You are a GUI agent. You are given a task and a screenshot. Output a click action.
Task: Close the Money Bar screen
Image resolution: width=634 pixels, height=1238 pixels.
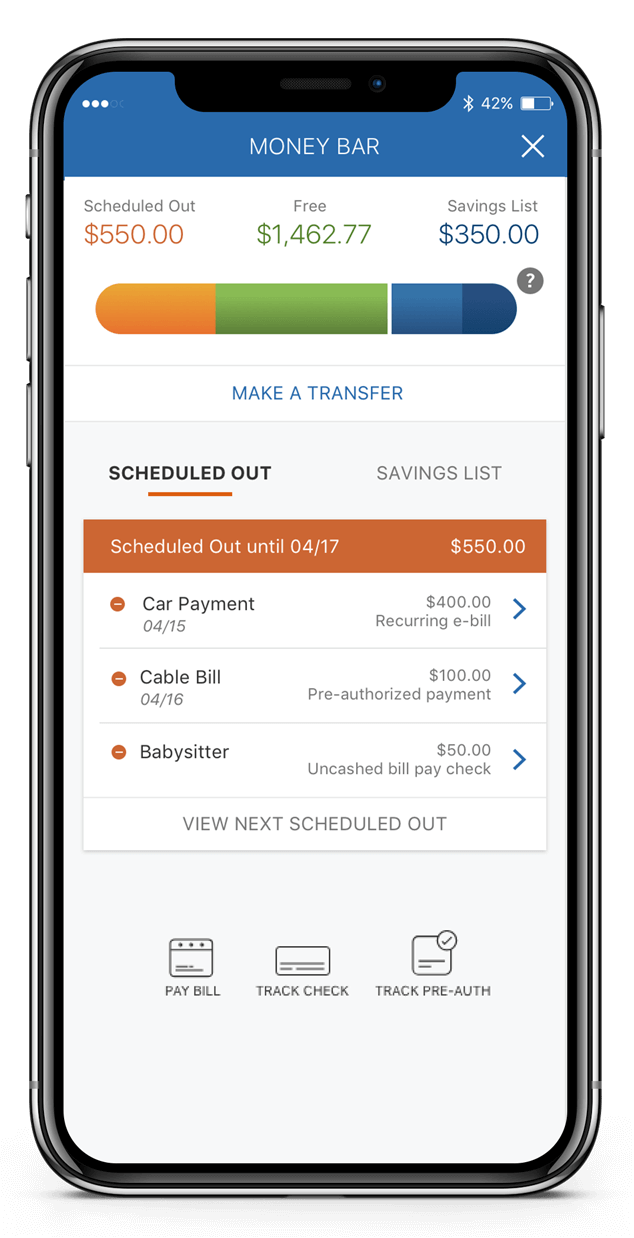533,146
